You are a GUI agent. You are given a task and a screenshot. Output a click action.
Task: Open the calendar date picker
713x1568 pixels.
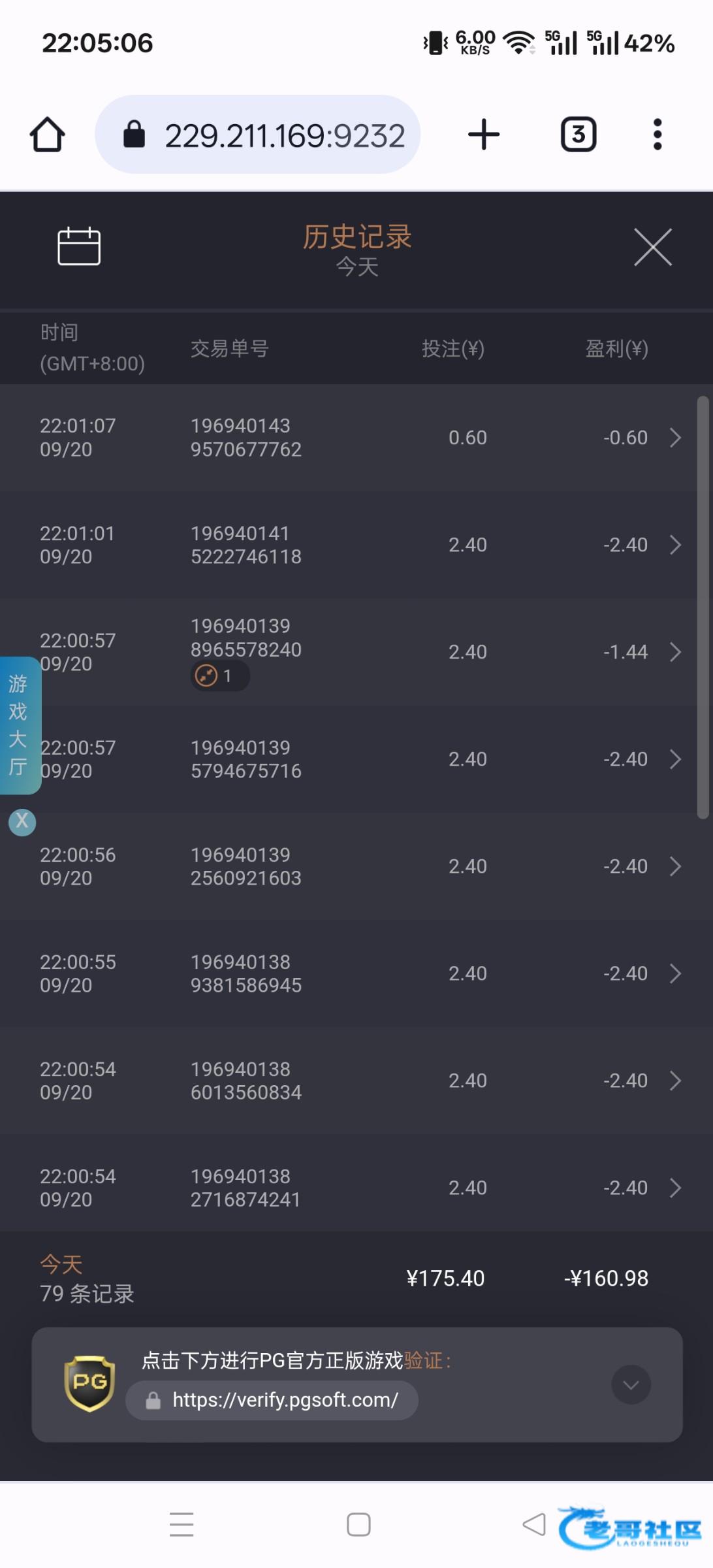coord(79,246)
